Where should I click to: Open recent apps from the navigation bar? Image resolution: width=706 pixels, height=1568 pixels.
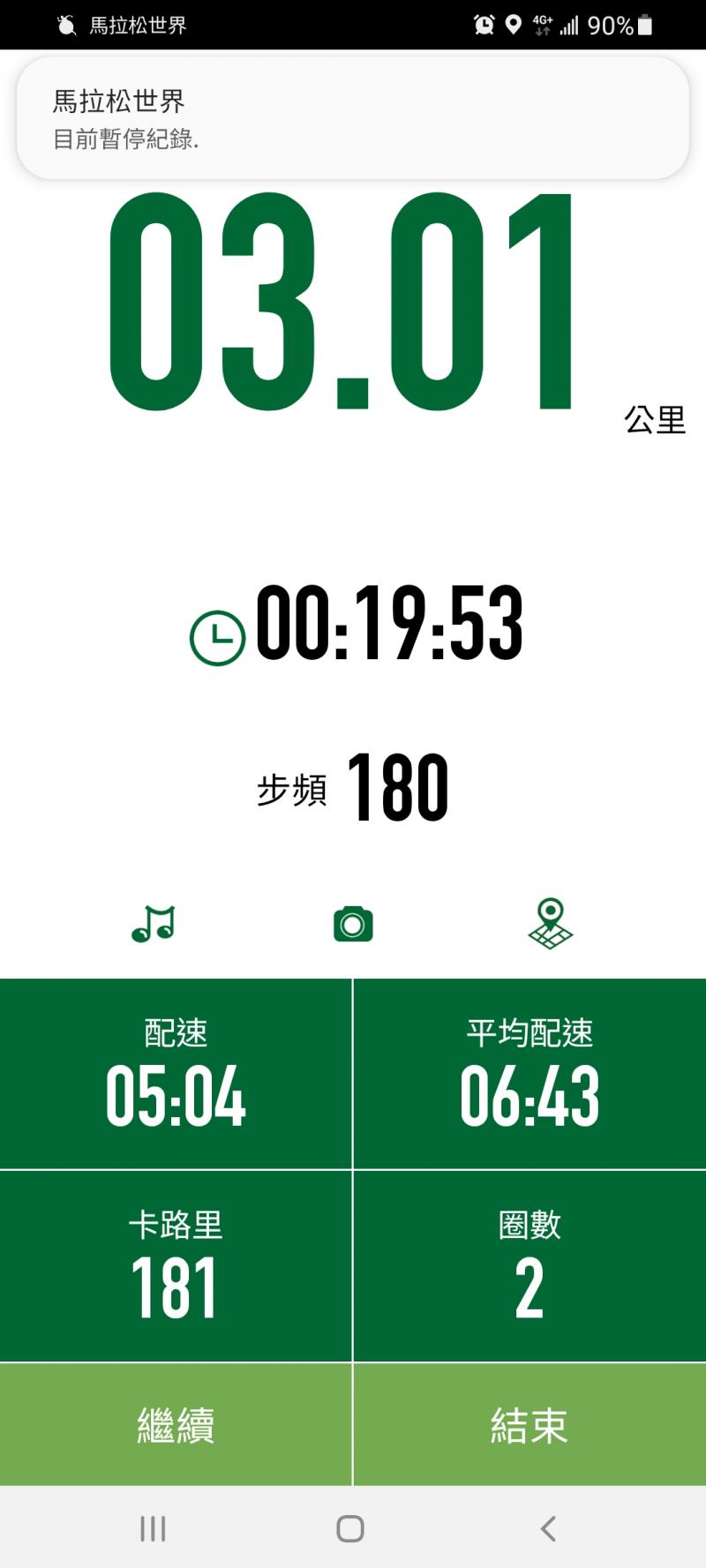153,1528
